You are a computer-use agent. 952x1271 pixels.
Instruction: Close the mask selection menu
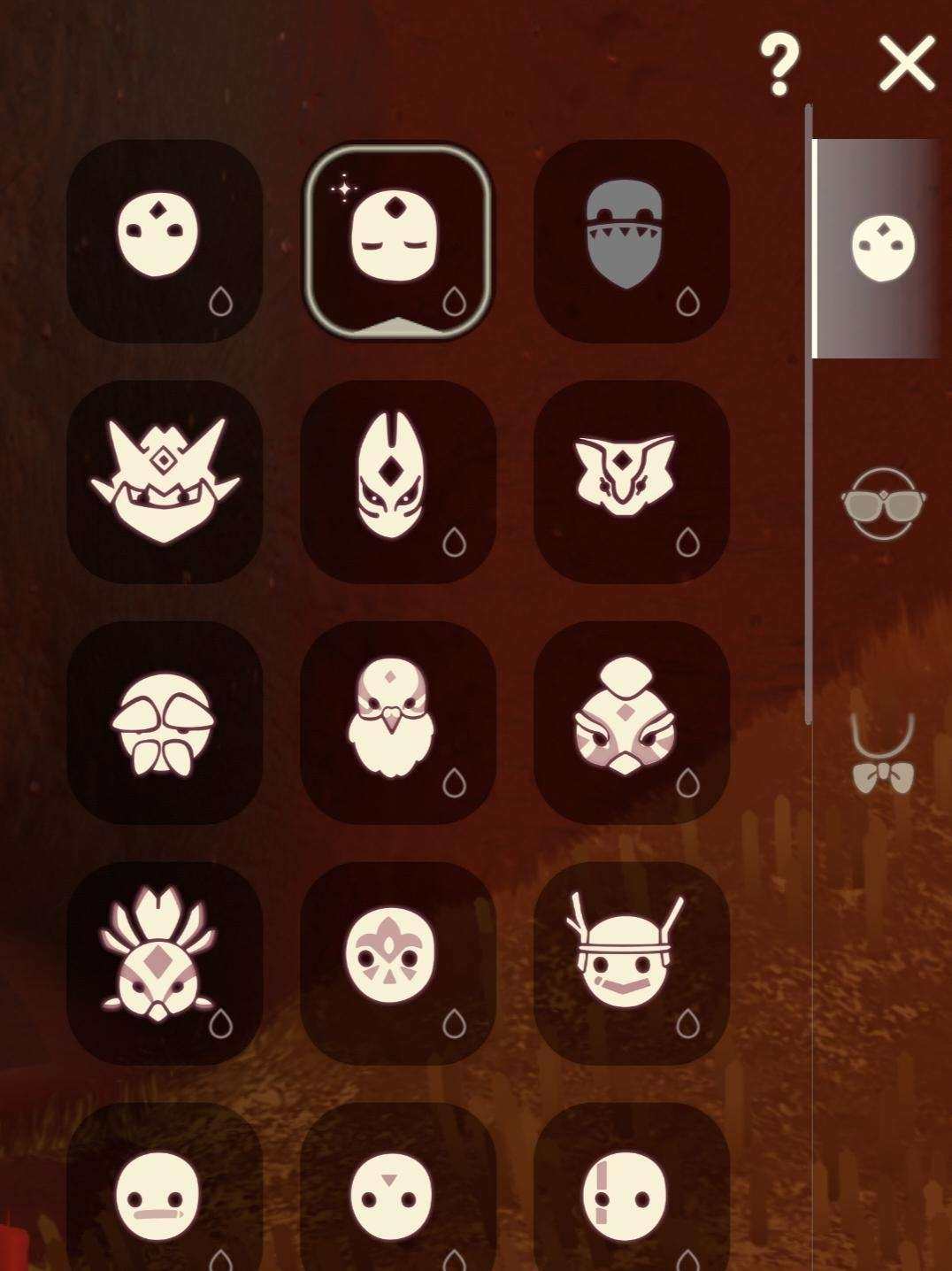[907, 64]
